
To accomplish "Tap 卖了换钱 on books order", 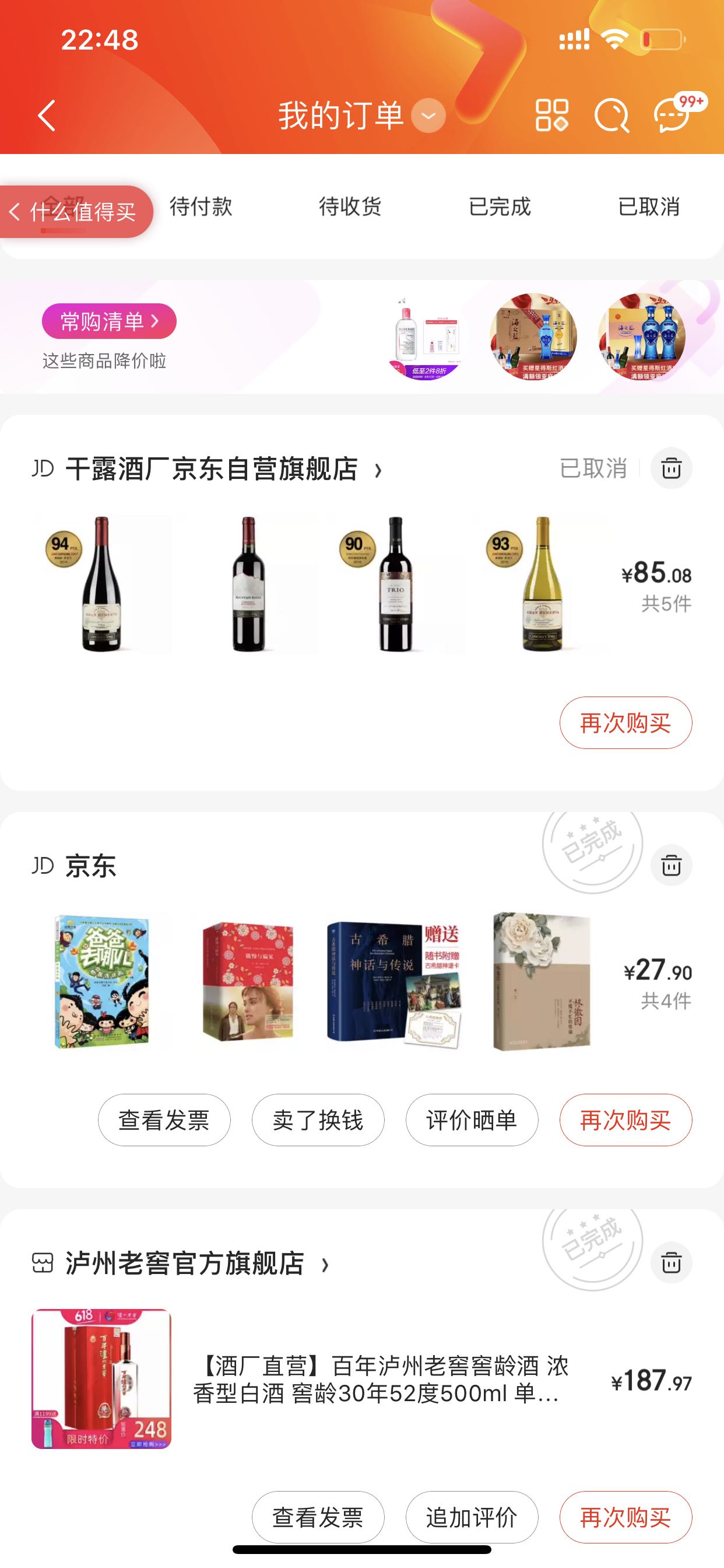I will click(318, 1120).
